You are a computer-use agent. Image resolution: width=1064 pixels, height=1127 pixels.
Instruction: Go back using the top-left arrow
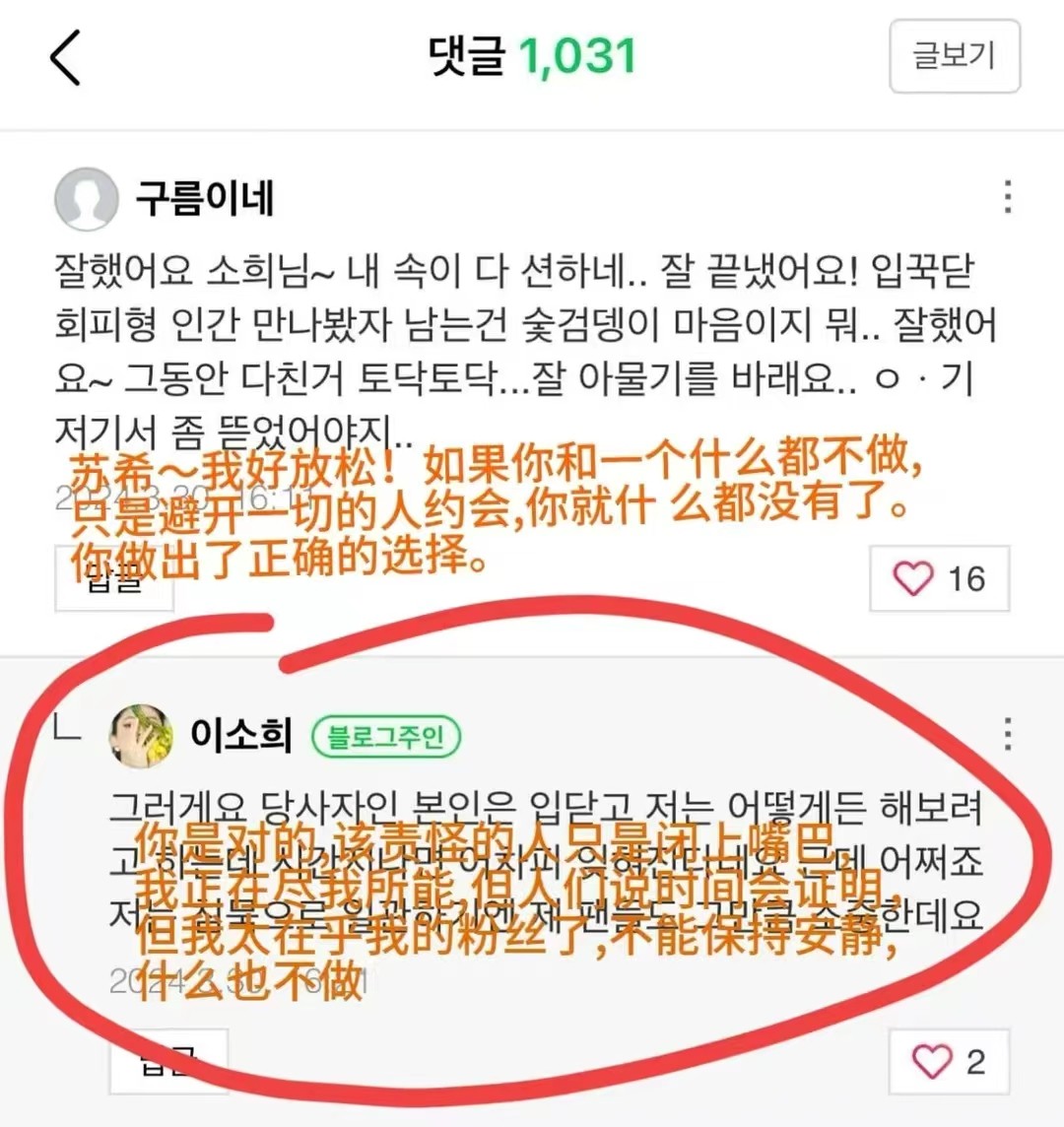pyautogui.click(x=65, y=57)
